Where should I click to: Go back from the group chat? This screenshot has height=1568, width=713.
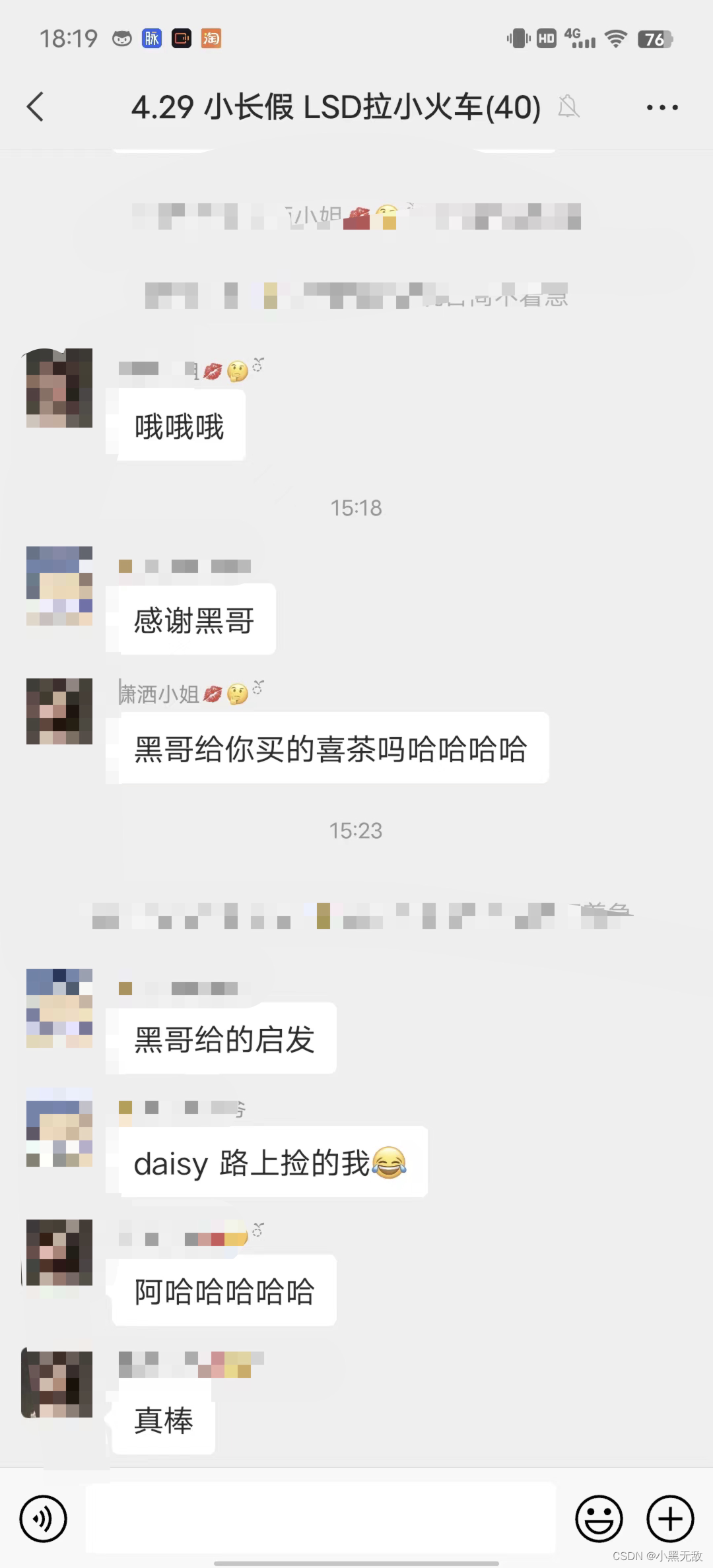[x=36, y=107]
